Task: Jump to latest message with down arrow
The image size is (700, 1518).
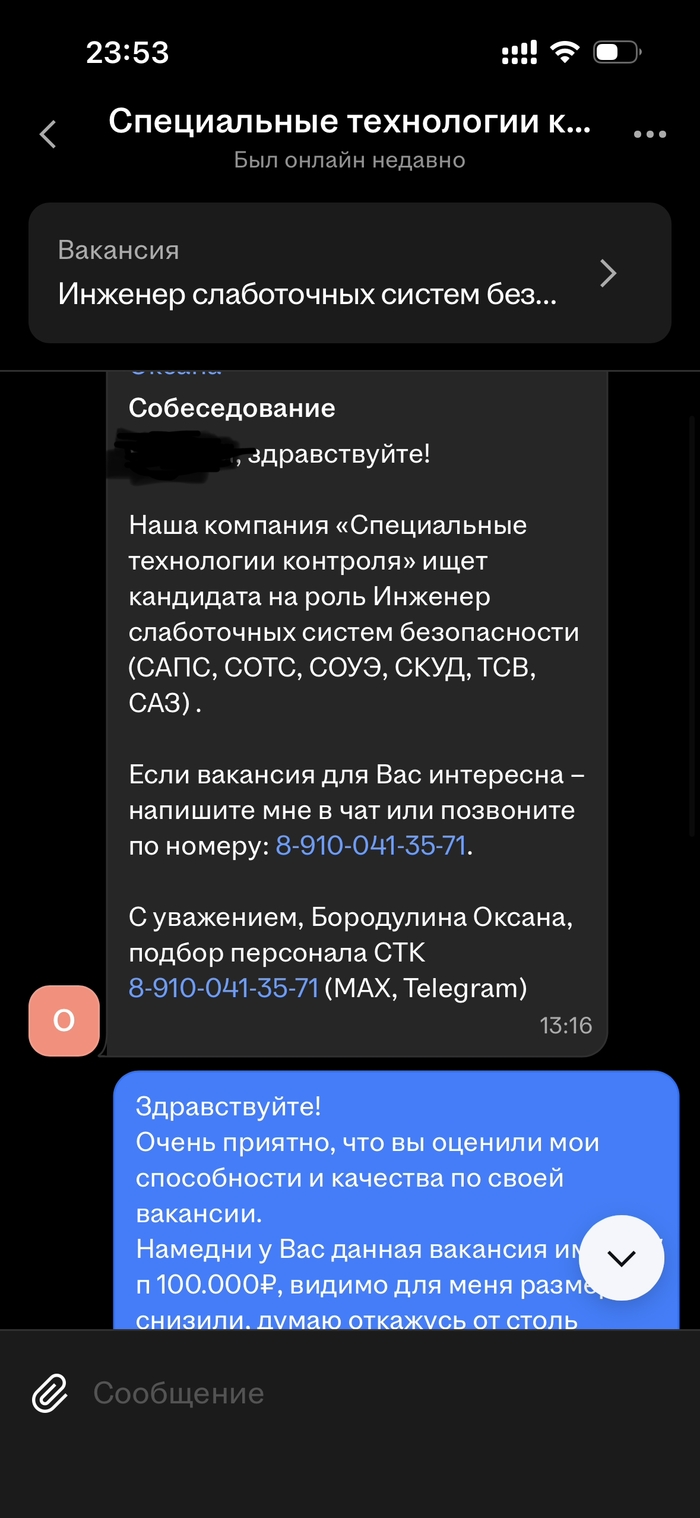Action: click(621, 1258)
